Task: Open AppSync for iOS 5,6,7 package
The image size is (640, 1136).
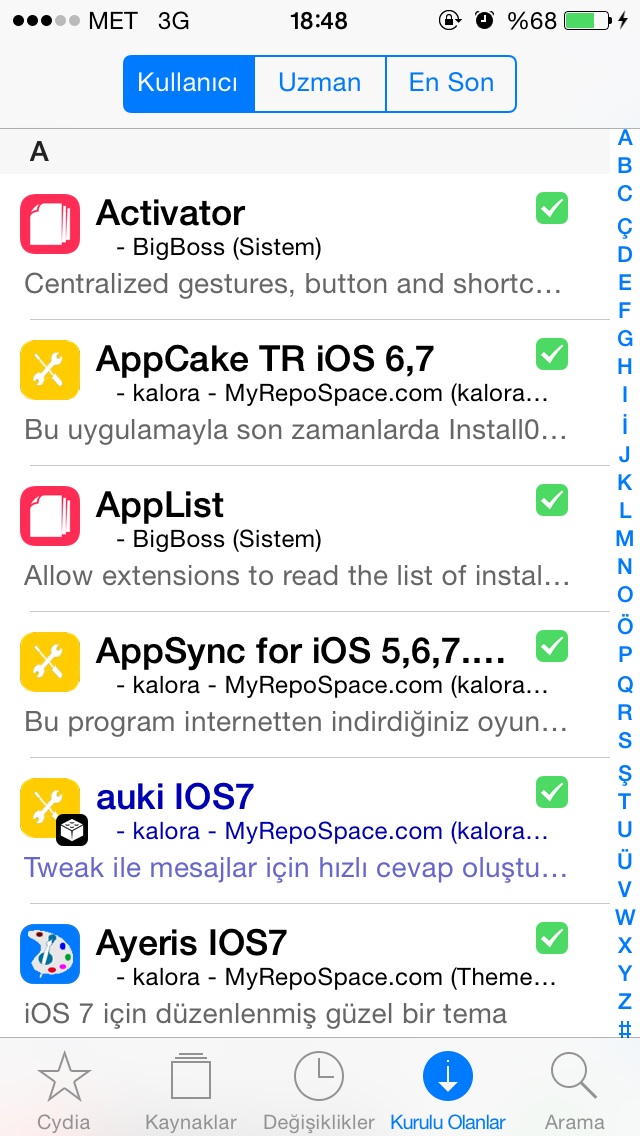Action: [x=304, y=685]
